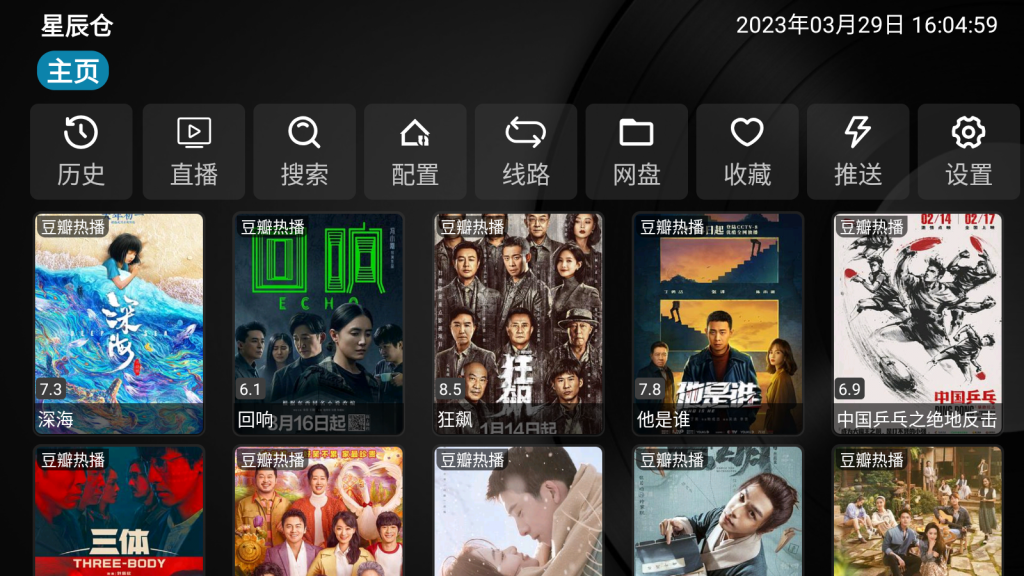
Task: Open 设置 settings
Action: coord(968,151)
